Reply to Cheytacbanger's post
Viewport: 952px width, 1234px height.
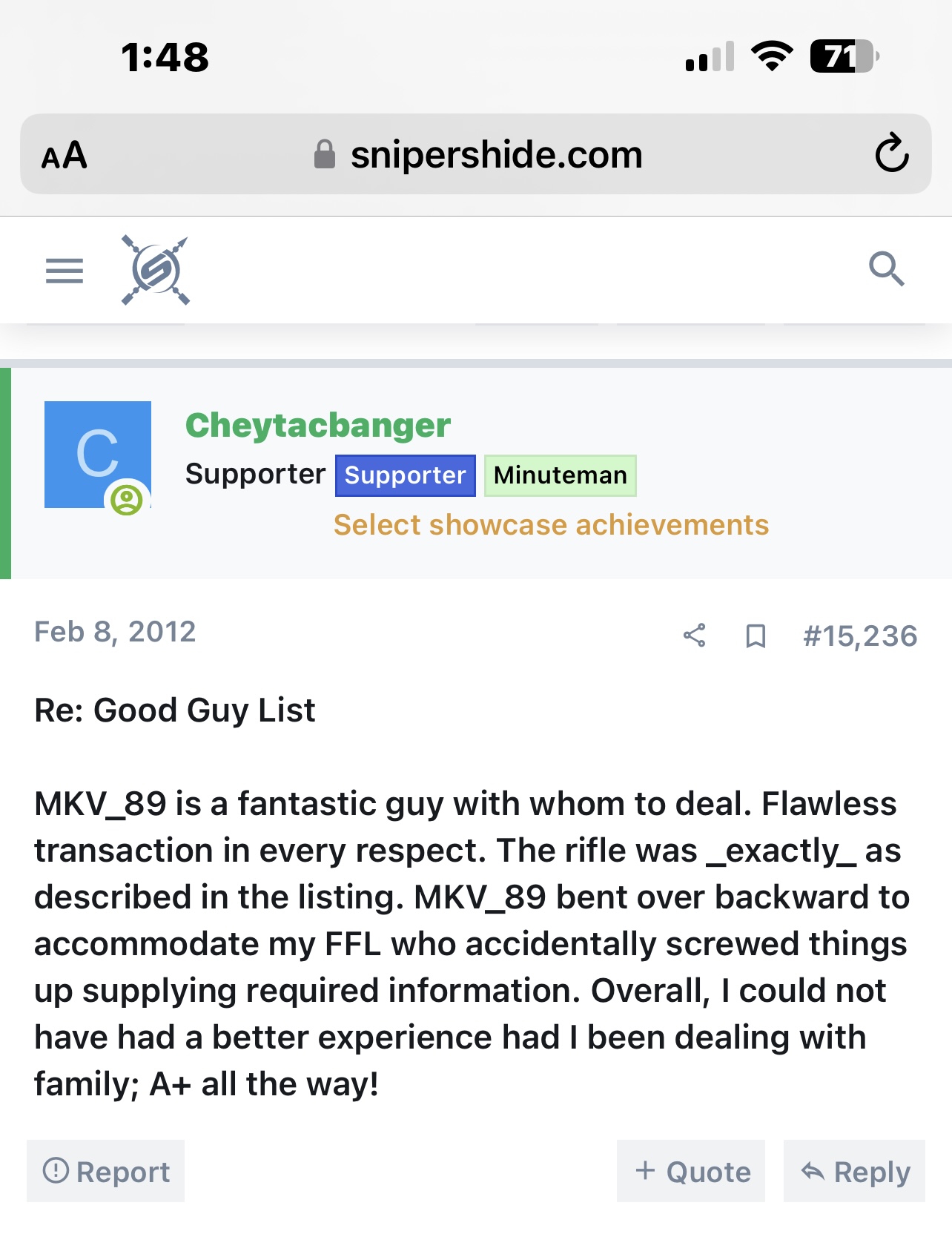[x=855, y=1172]
